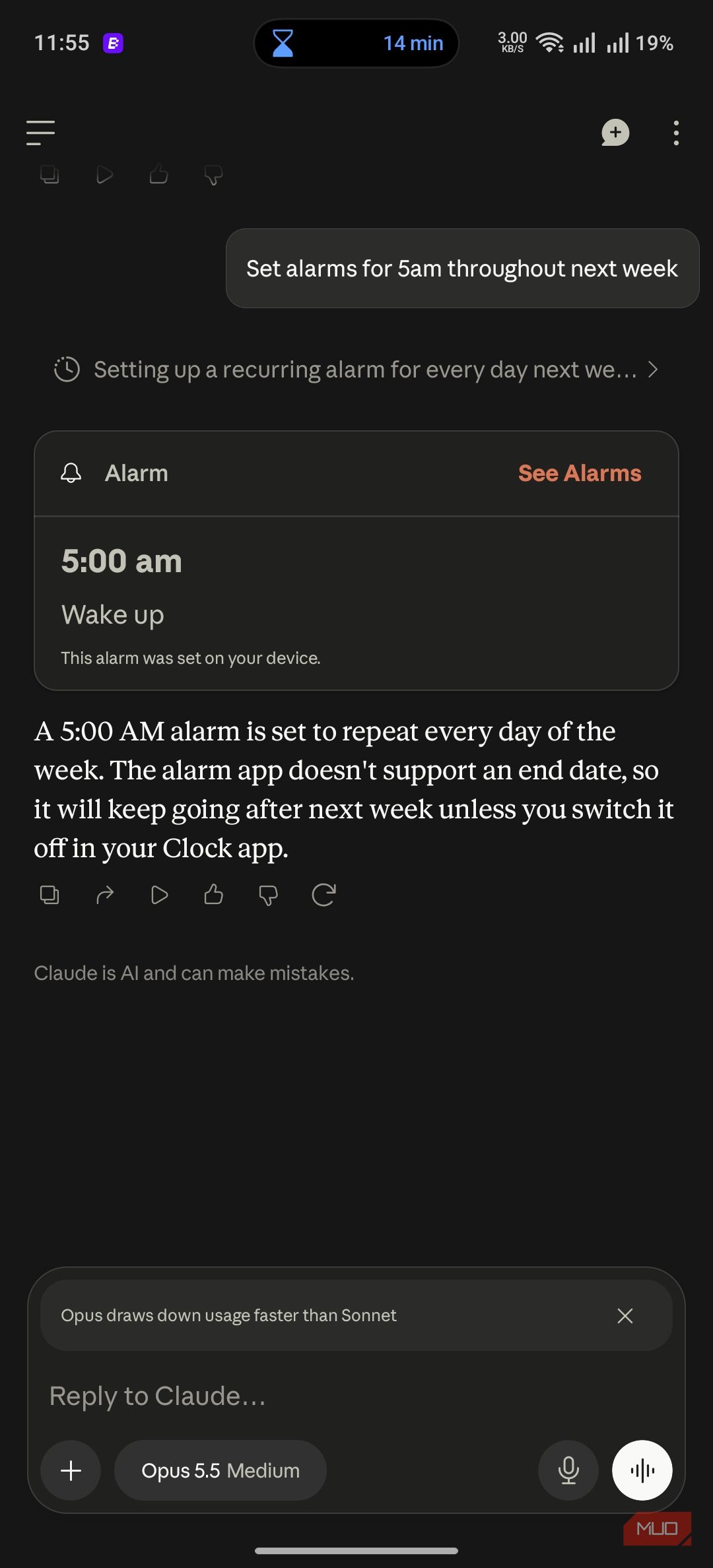Open the three-dot overflow menu
Screen dimensions: 713x1568
coord(675,133)
